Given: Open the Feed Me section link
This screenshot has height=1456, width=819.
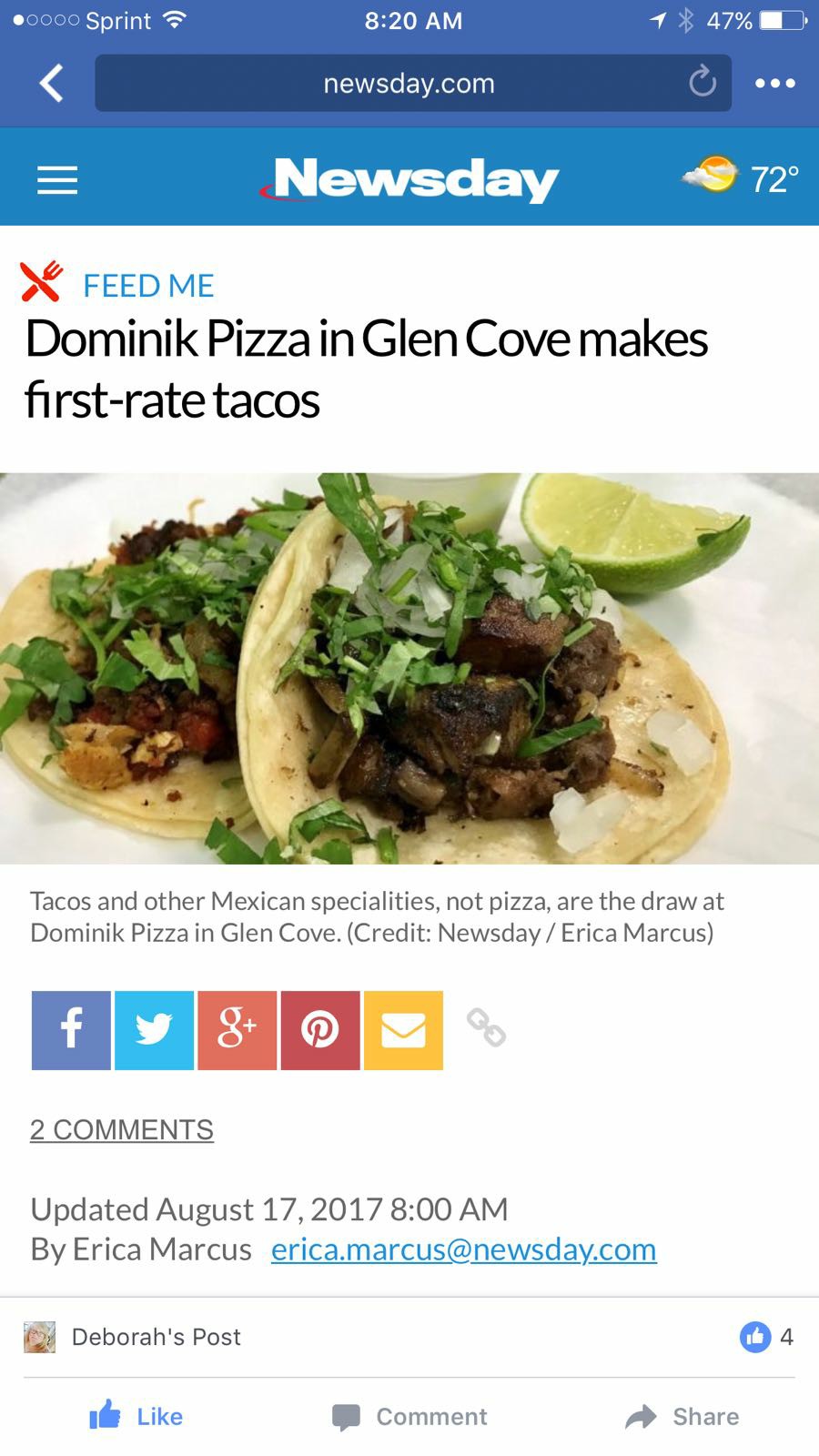Looking at the screenshot, I should (x=148, y=286).
